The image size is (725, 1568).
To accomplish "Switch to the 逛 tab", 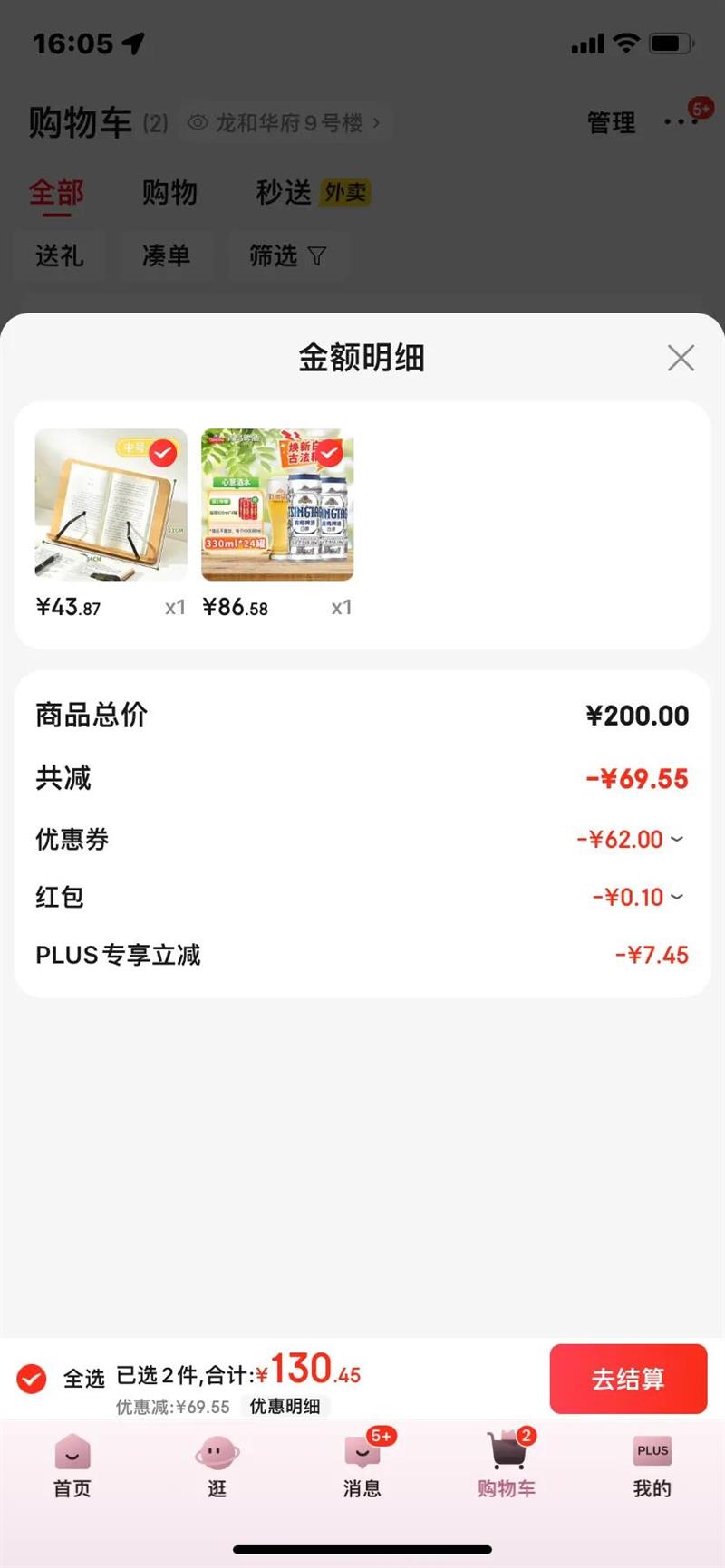I will pyautogui.click(x=217, y=1466).
